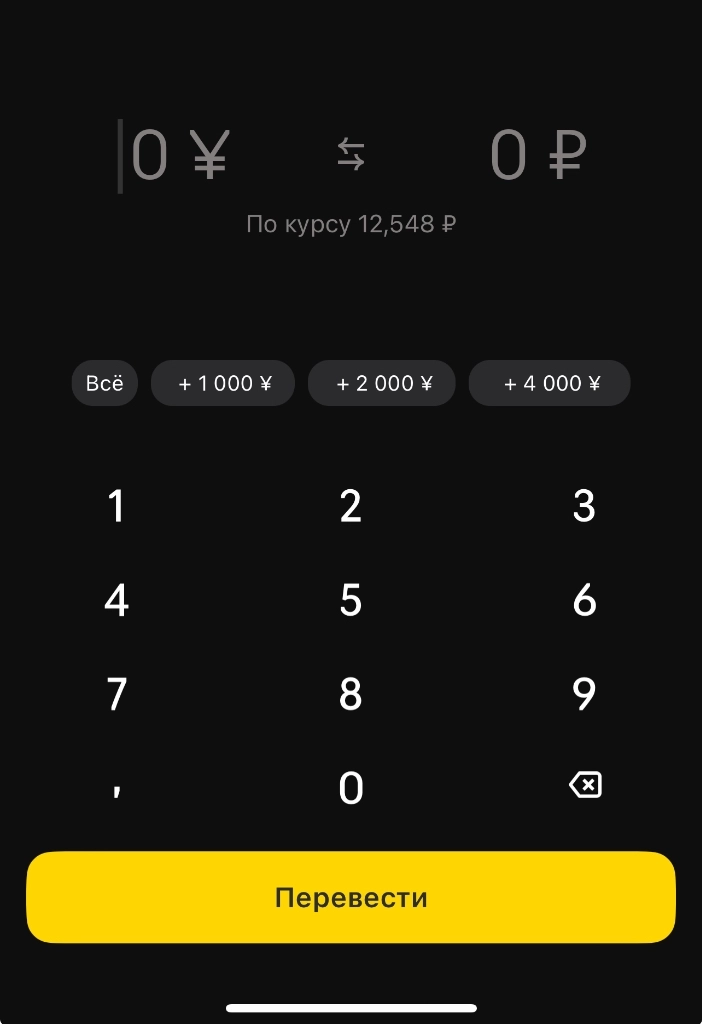Enter digit 9 on the keypad
This screenshot has height=1024, width=702.
[x=584, y=694]
